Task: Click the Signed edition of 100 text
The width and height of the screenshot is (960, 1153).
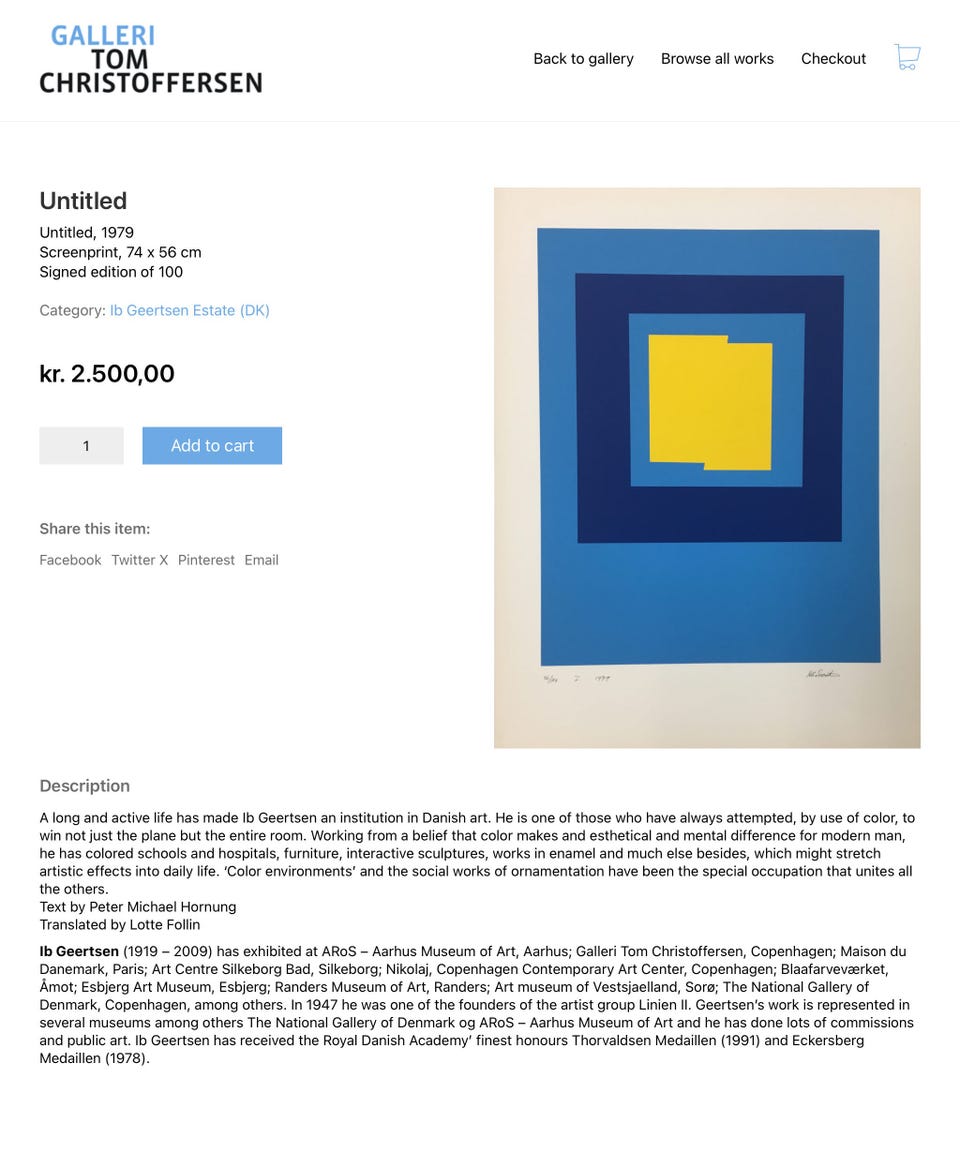Action: point(111,271)
